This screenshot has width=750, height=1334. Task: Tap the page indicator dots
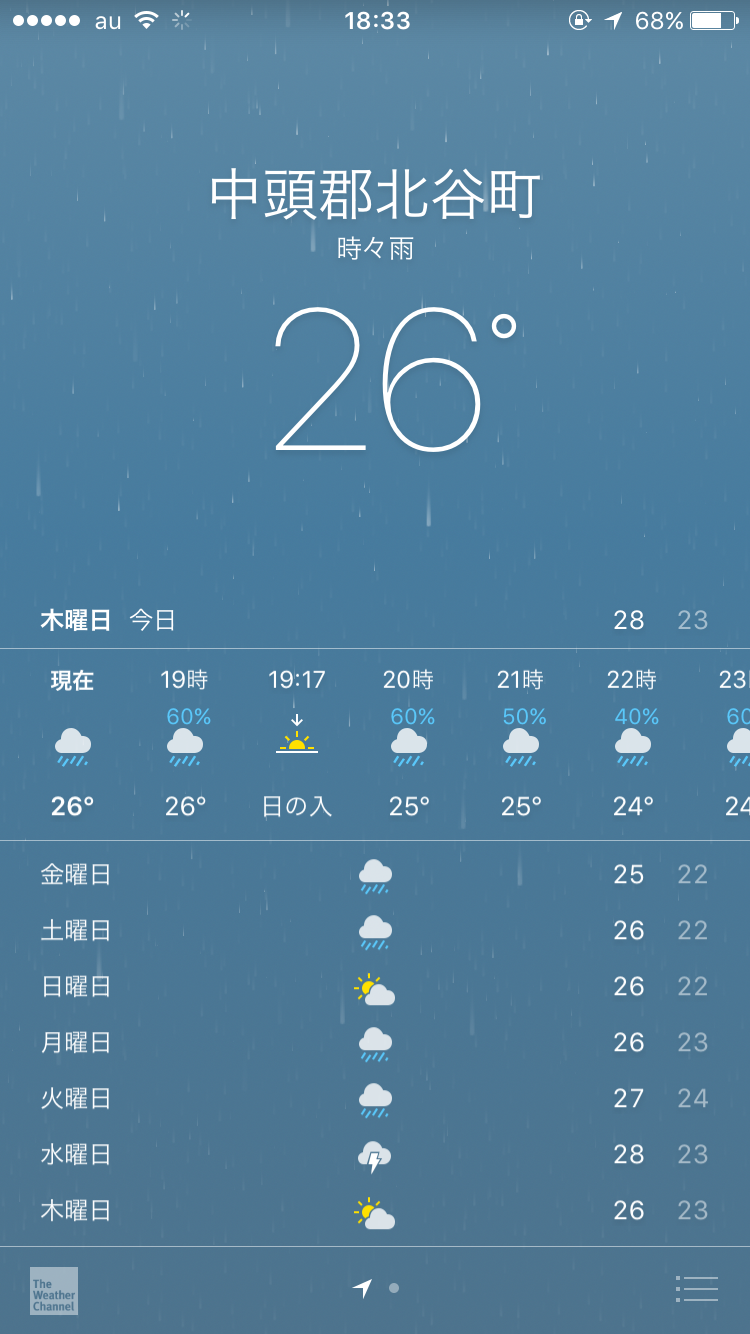click(x=377, y=1289)
